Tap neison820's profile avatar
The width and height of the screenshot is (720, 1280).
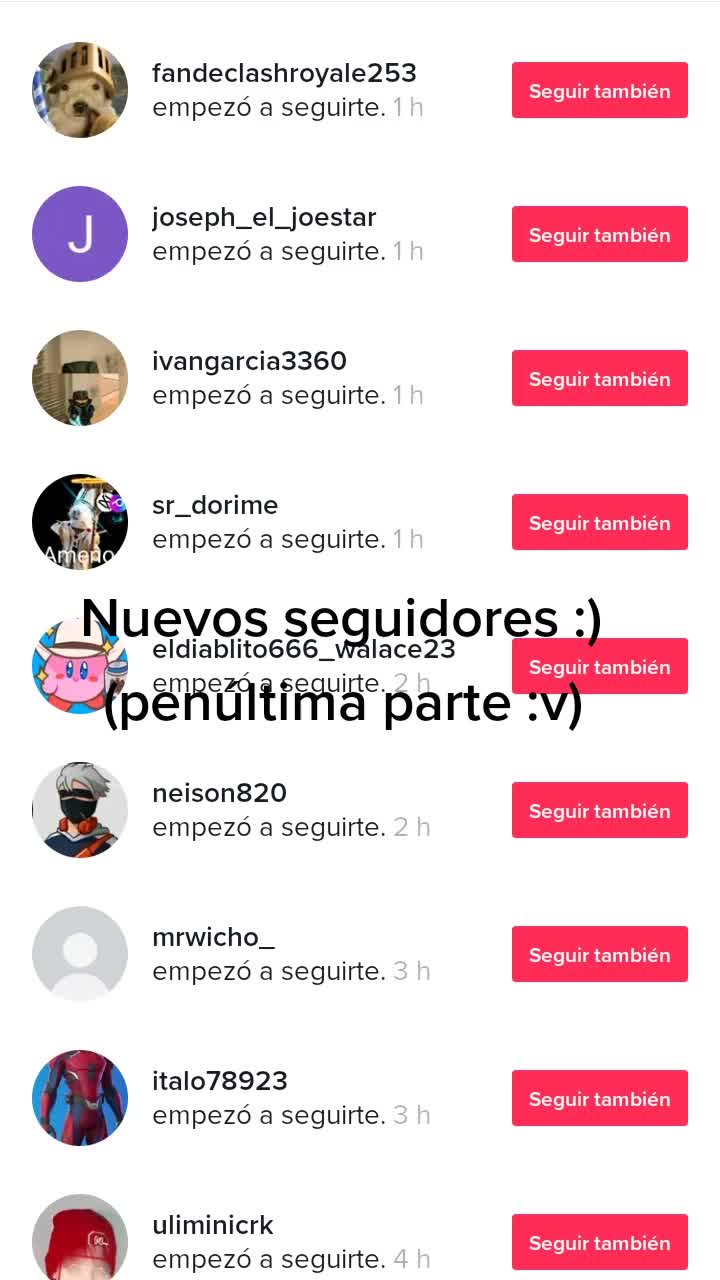(80, 810)
